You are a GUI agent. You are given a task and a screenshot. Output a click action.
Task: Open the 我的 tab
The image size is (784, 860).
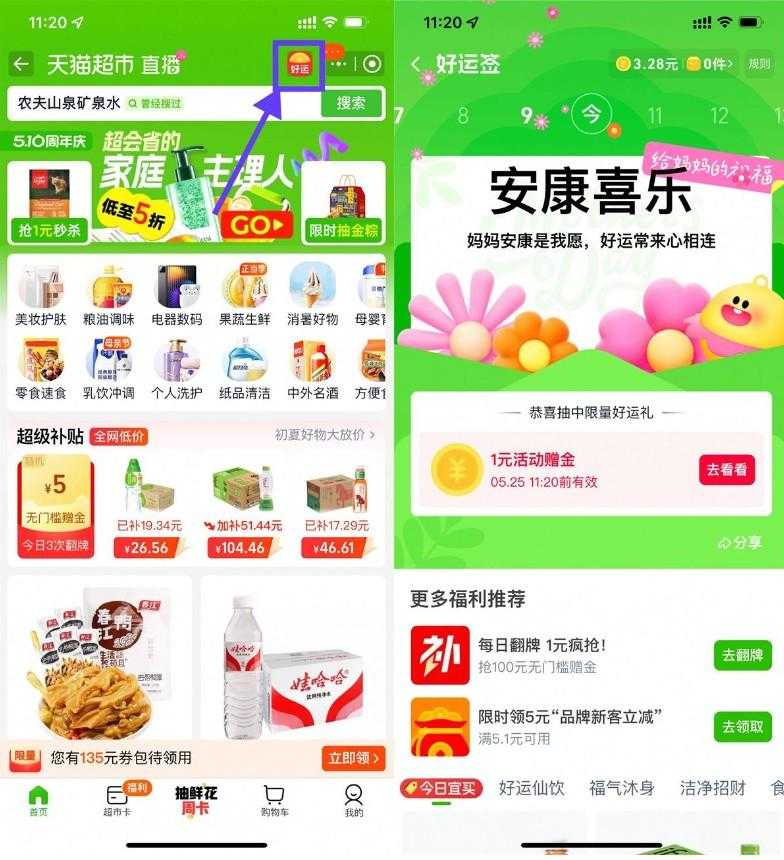pyautogui.click(x=354, y=801)
